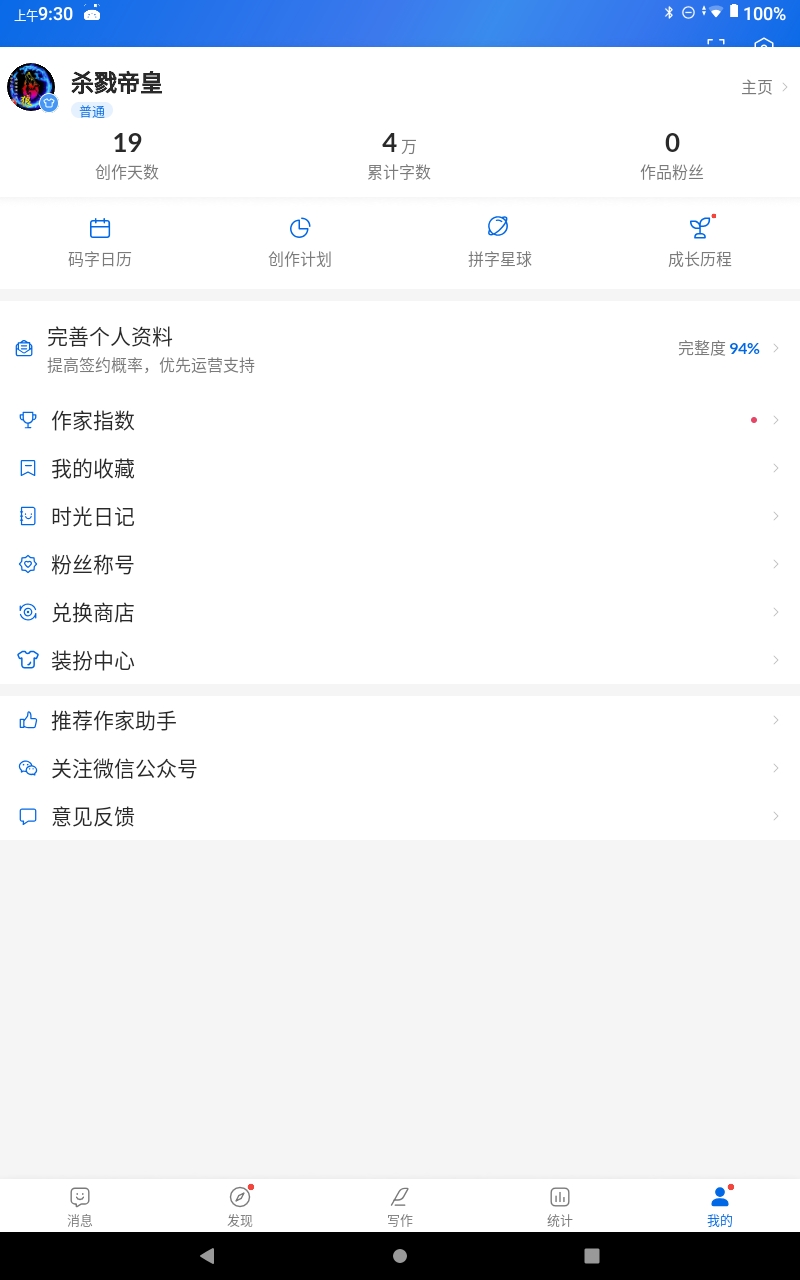Open the 作家指数 row
The height and width of the screenshot is (1280, 800).
pyautogui.click(x=400, y=421)
